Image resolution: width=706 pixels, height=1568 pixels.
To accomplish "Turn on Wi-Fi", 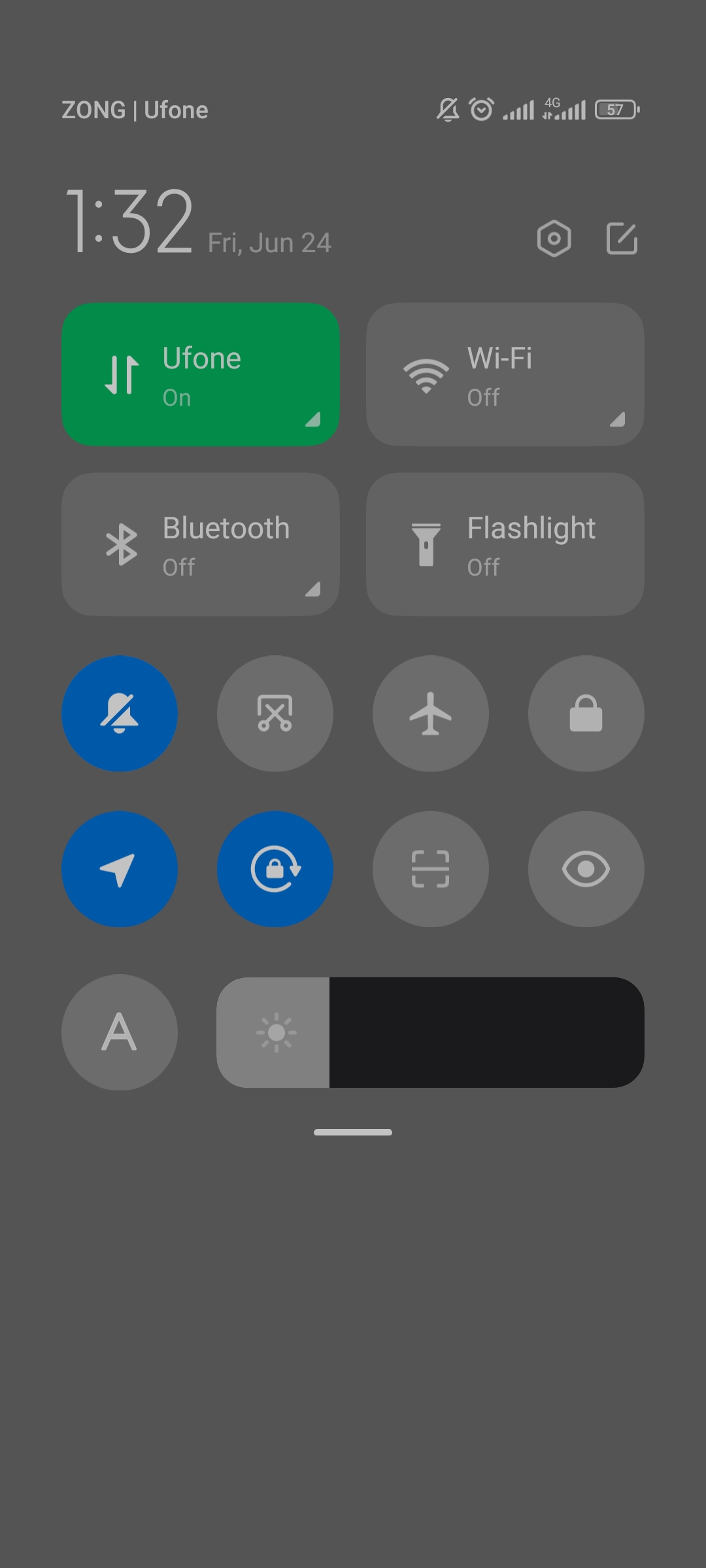I will pos(504,374).
